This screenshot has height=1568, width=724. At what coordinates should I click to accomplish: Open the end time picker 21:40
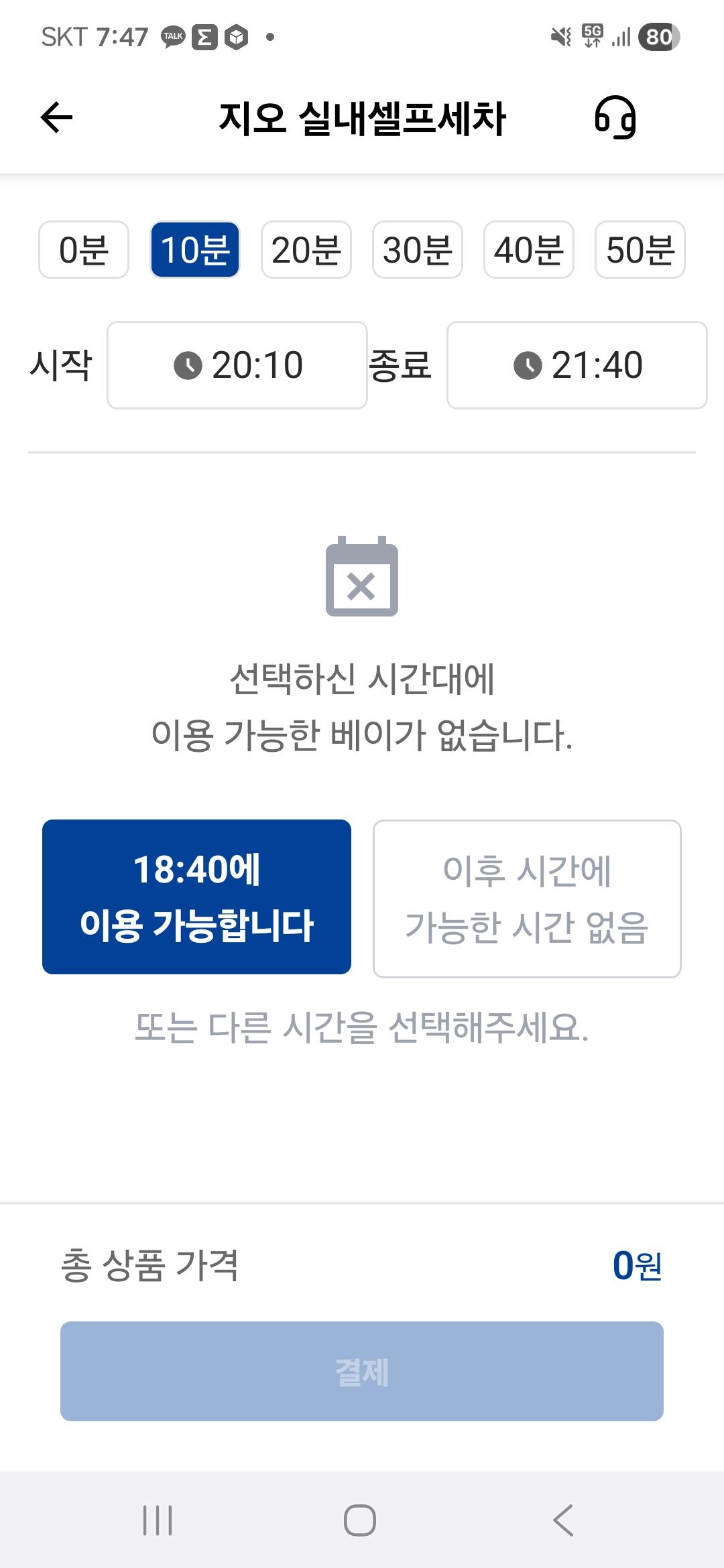577,365
